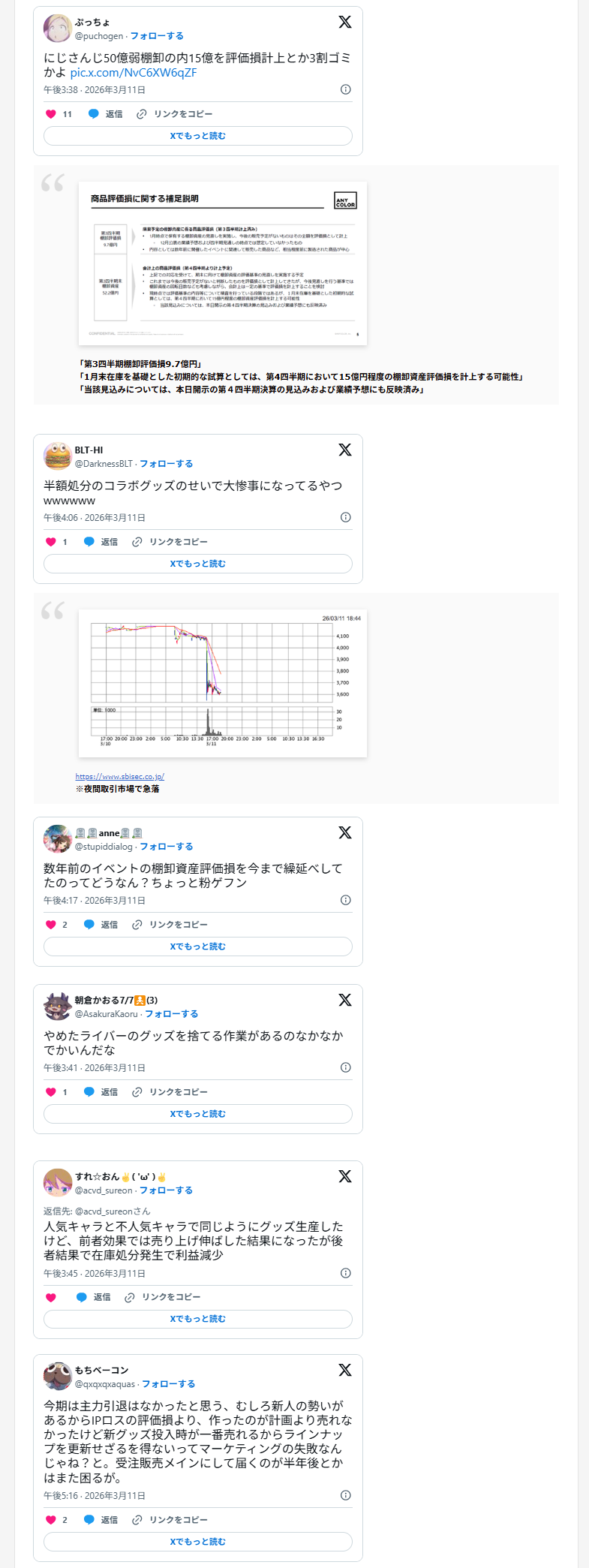Read more on X under ぷっちょ's tweet
589x1568 pixels.
tap(198, 136)
